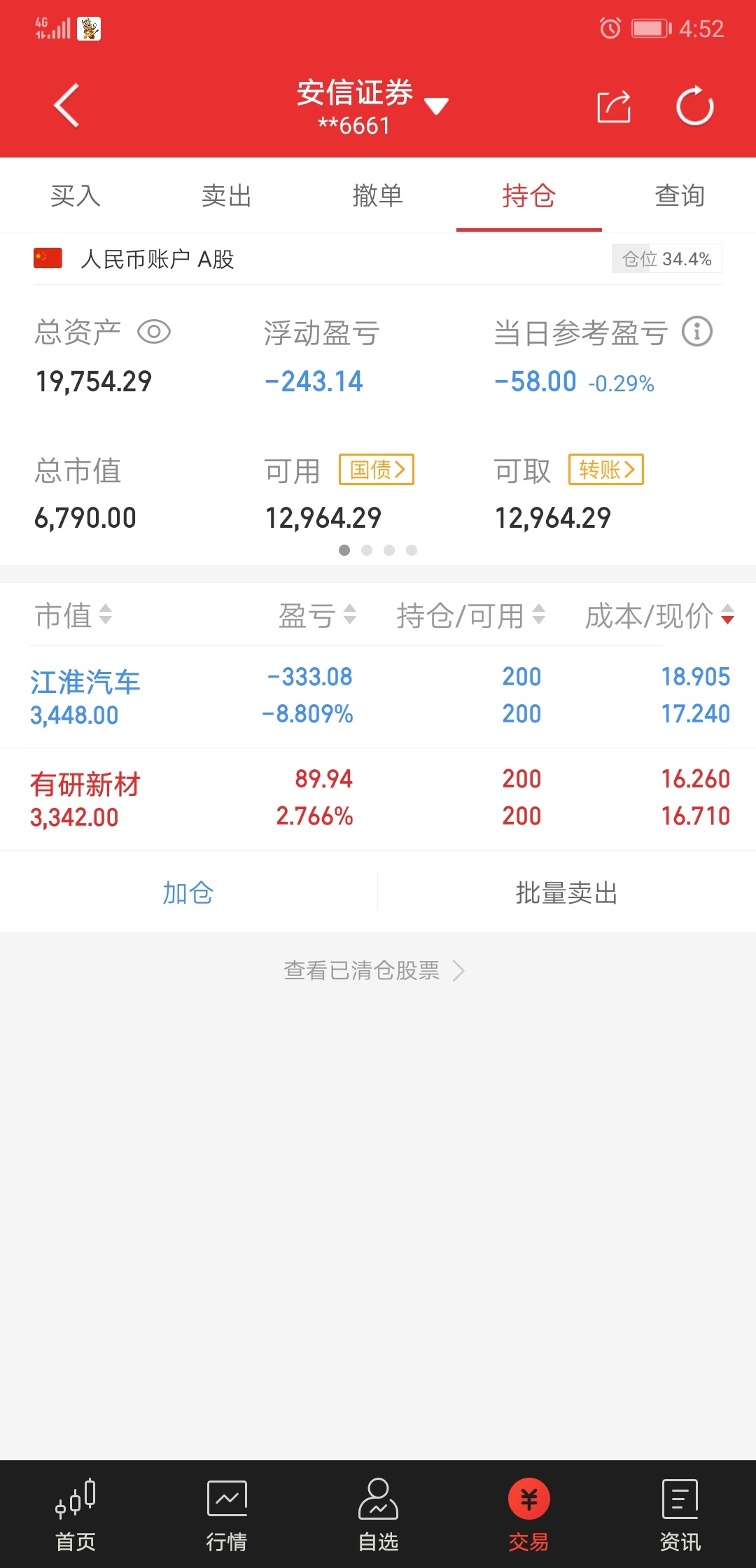This screenshot has height=1568, width=756.
Task: Tap the 转账 button
Action: pyautogui.click(x=606, y=469)
